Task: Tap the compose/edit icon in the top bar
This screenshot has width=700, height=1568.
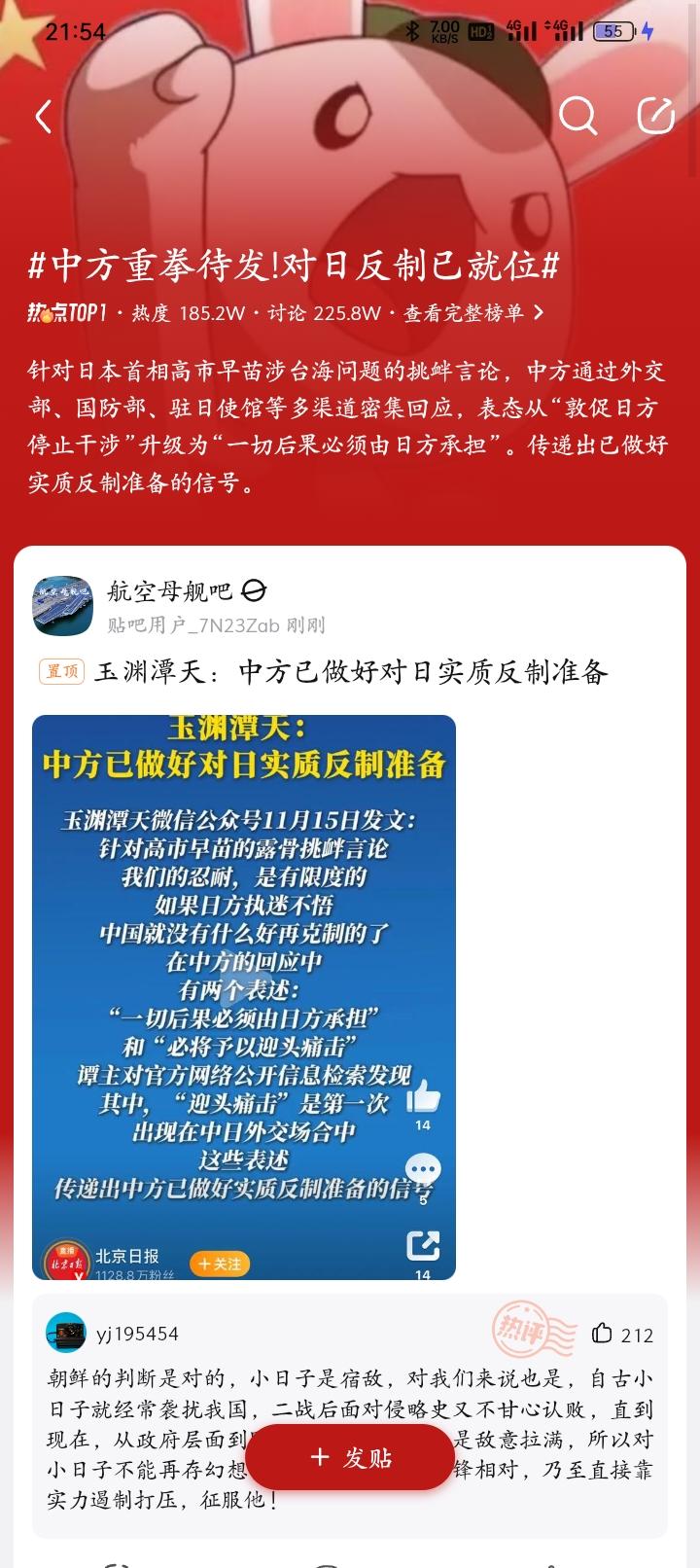Action: 656,115
